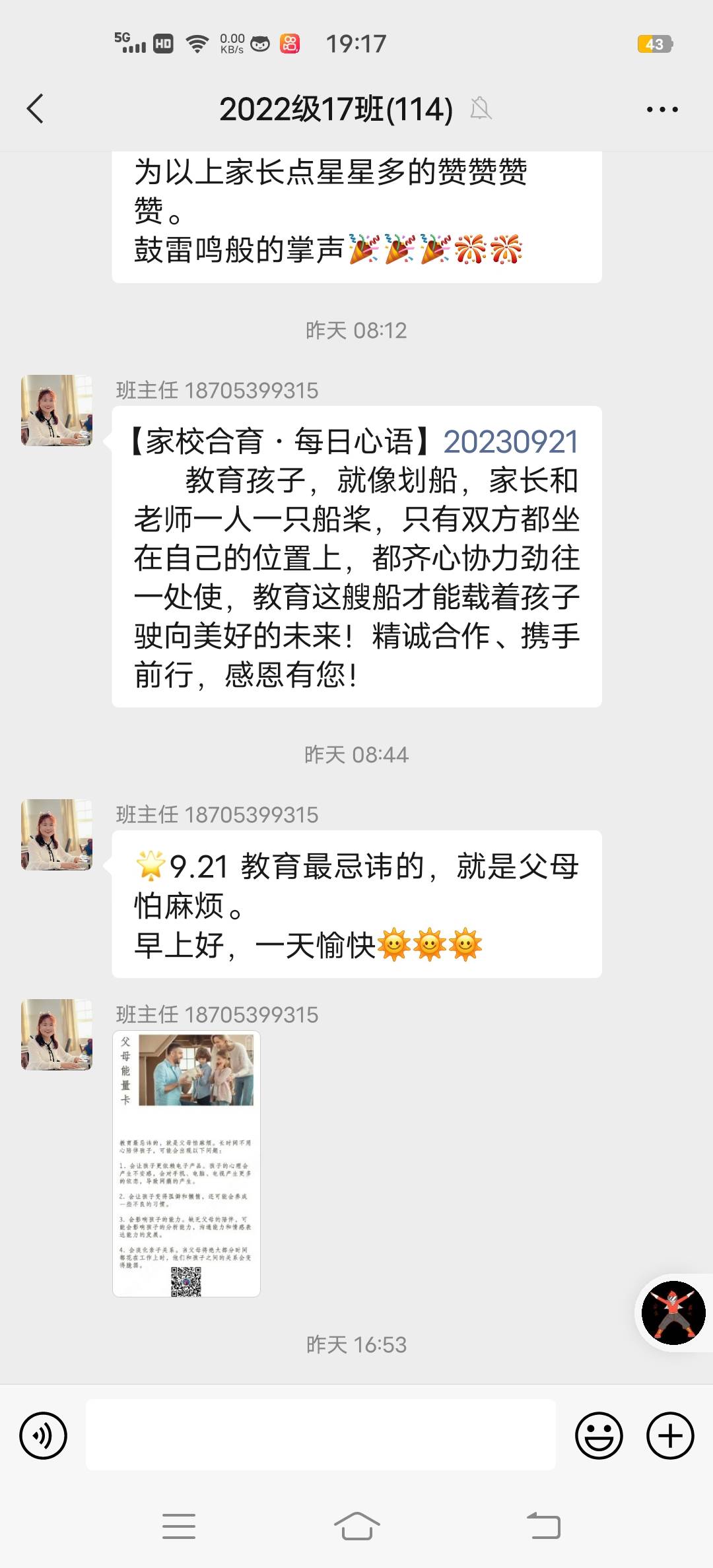Open the 父母能量卡 image message
The height and width of the screenshot is (1568, 713).
(x=186, y=1163)
